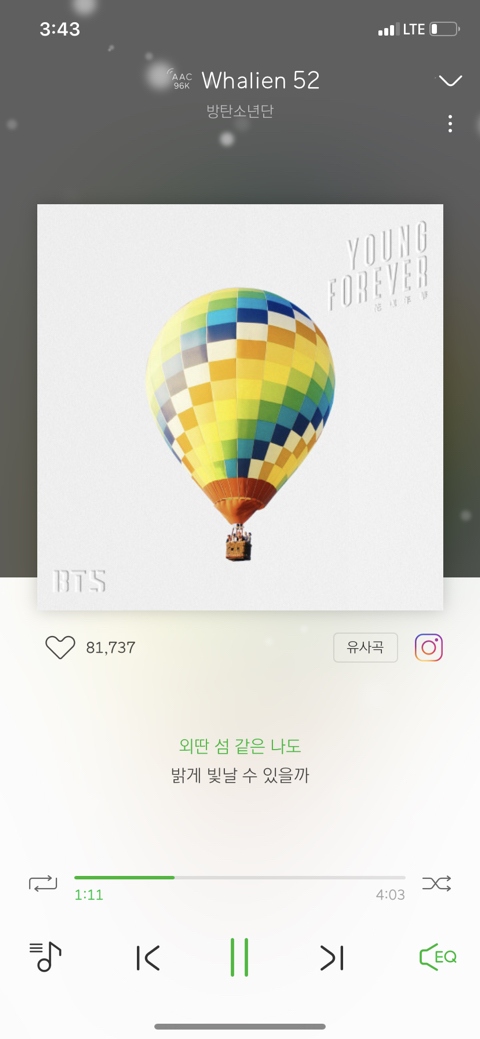This screenshot has height=1039, width=480.
Task: Open the three-dot overflow menu
Action: pos(450,124)
